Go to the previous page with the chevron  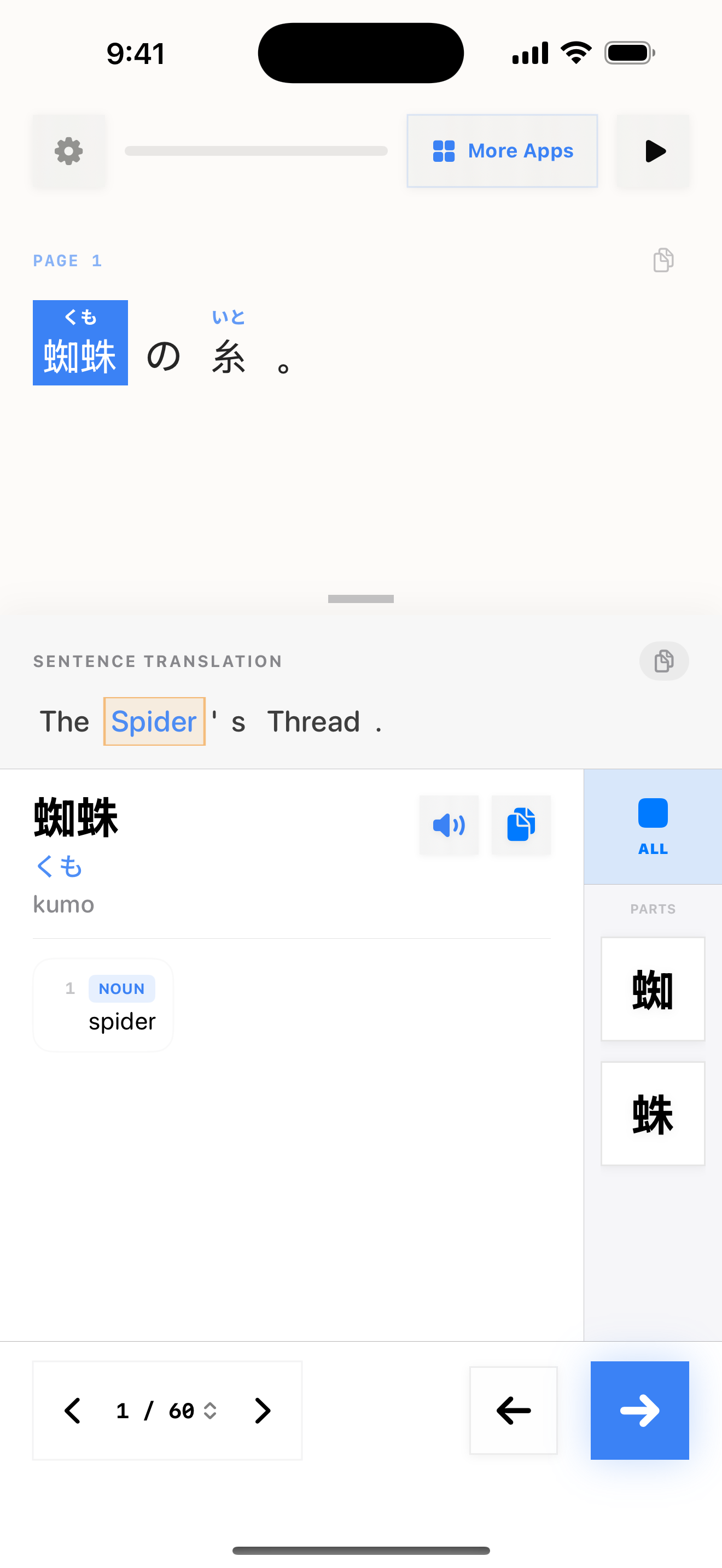pyautogui.click(x=73, y=1411)
